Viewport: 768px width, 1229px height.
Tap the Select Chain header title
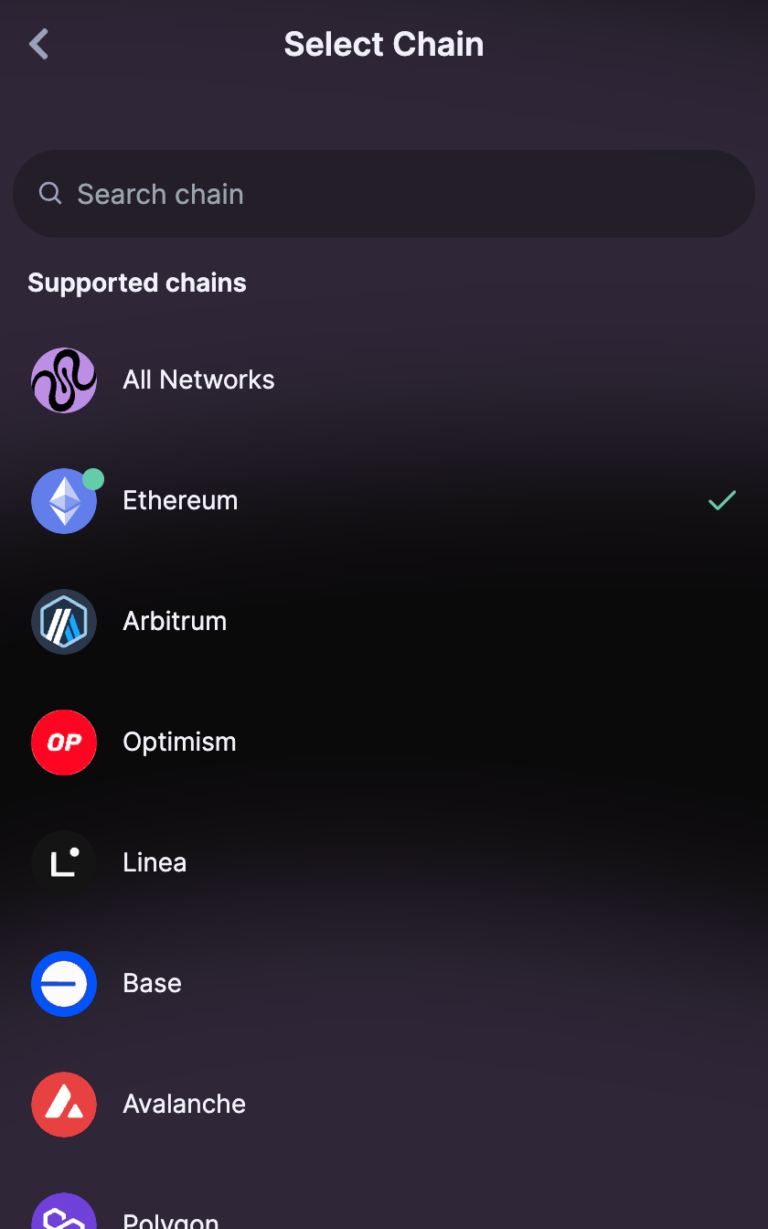click(x=384, y=44)
